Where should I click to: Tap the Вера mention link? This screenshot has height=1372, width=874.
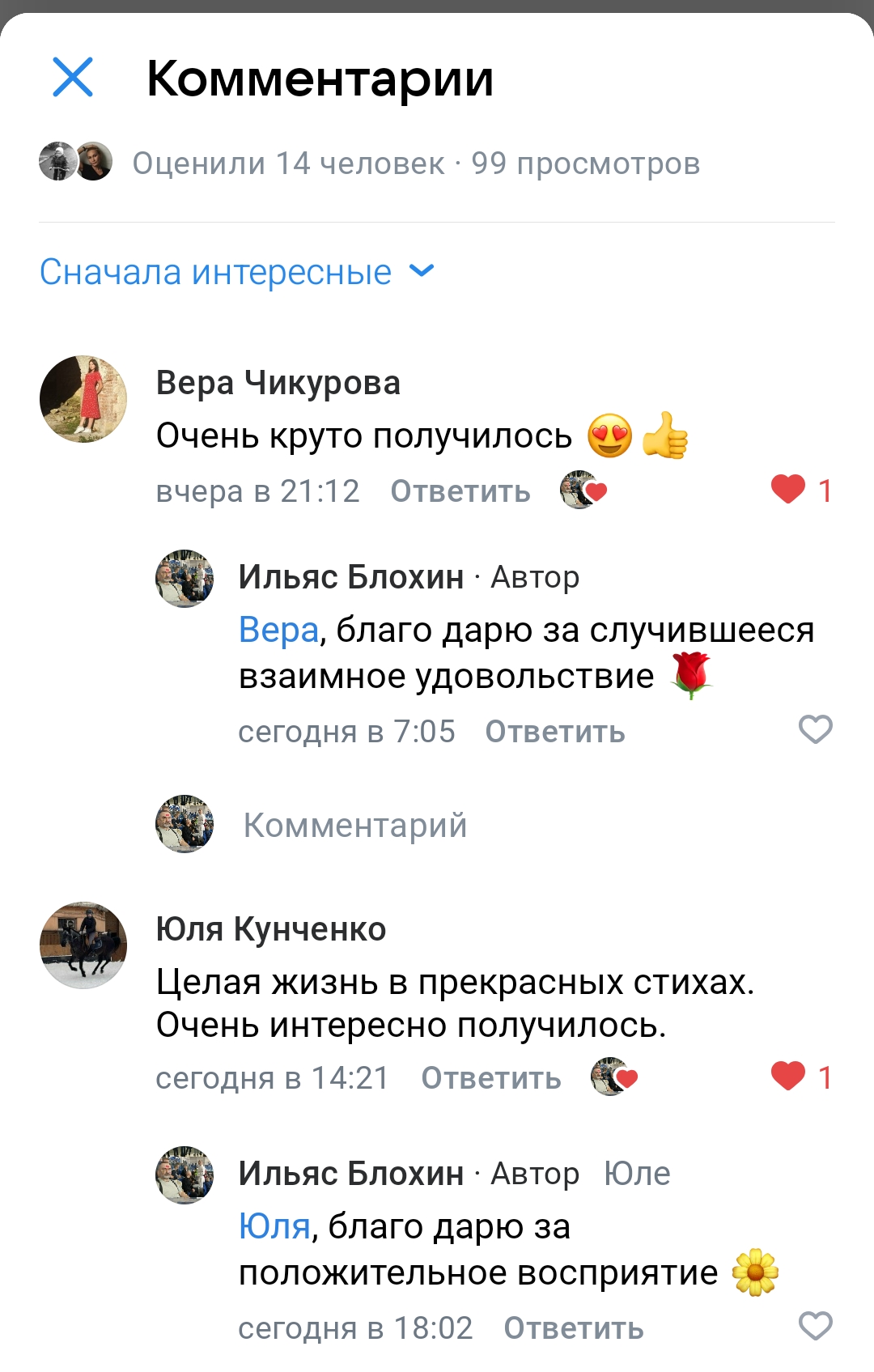(278, 630)
